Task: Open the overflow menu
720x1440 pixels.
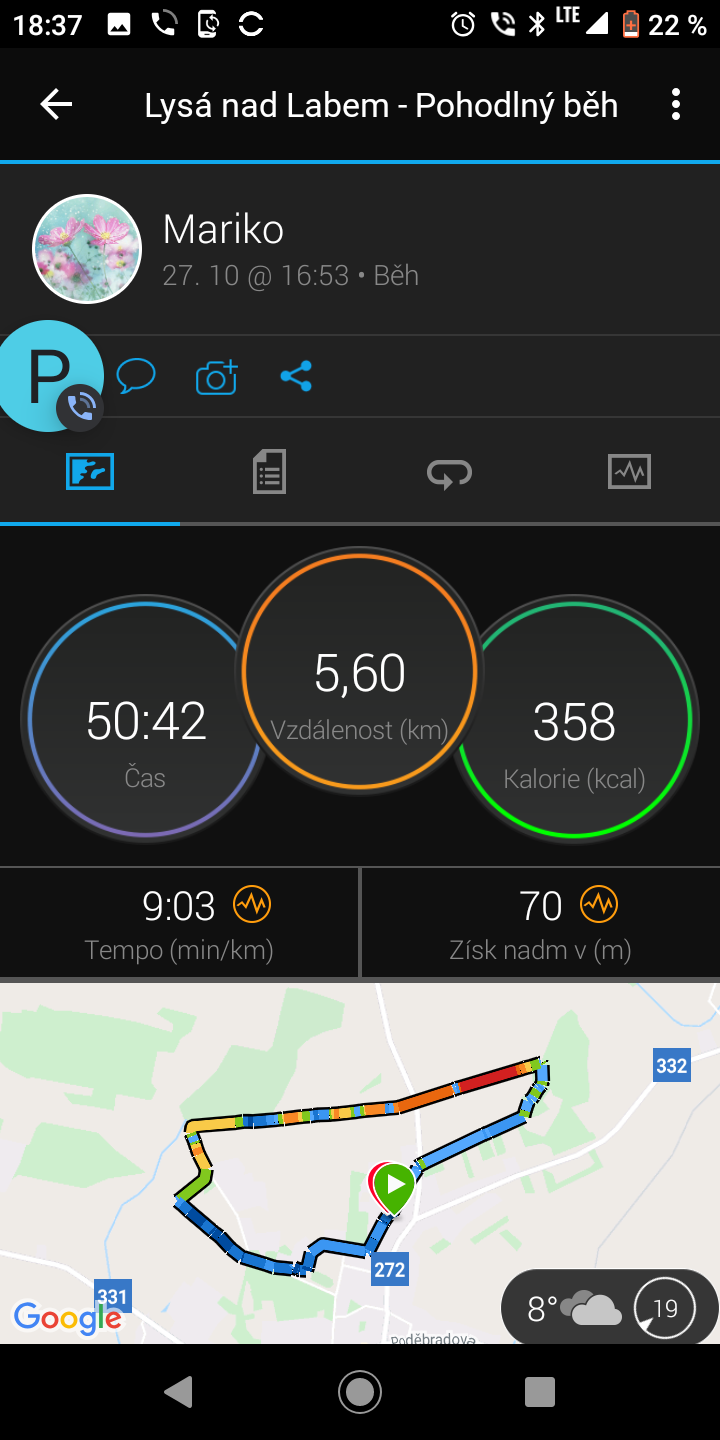Action: click(676, 104)
